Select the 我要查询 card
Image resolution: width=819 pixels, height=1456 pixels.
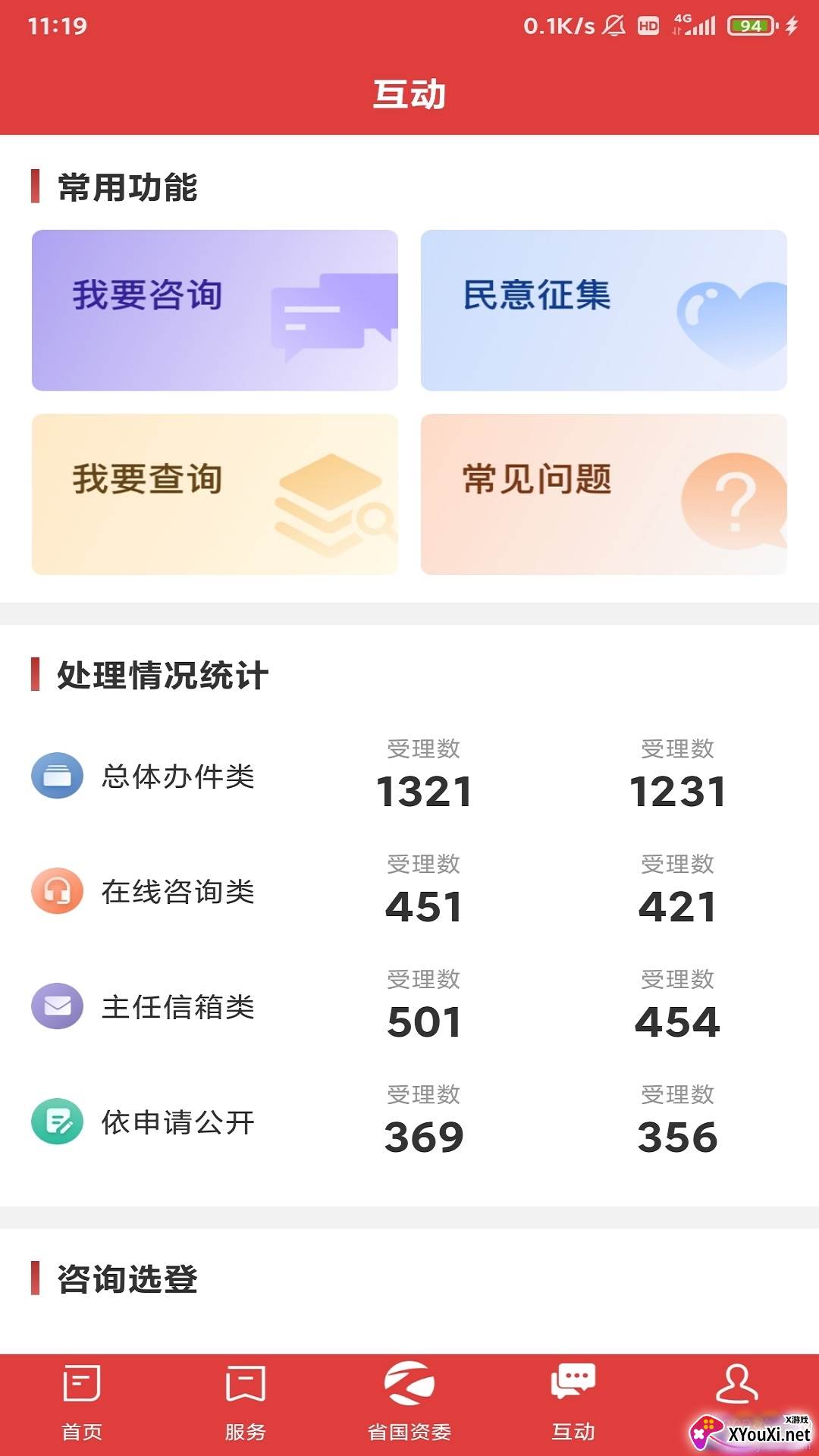click(215, 494)
